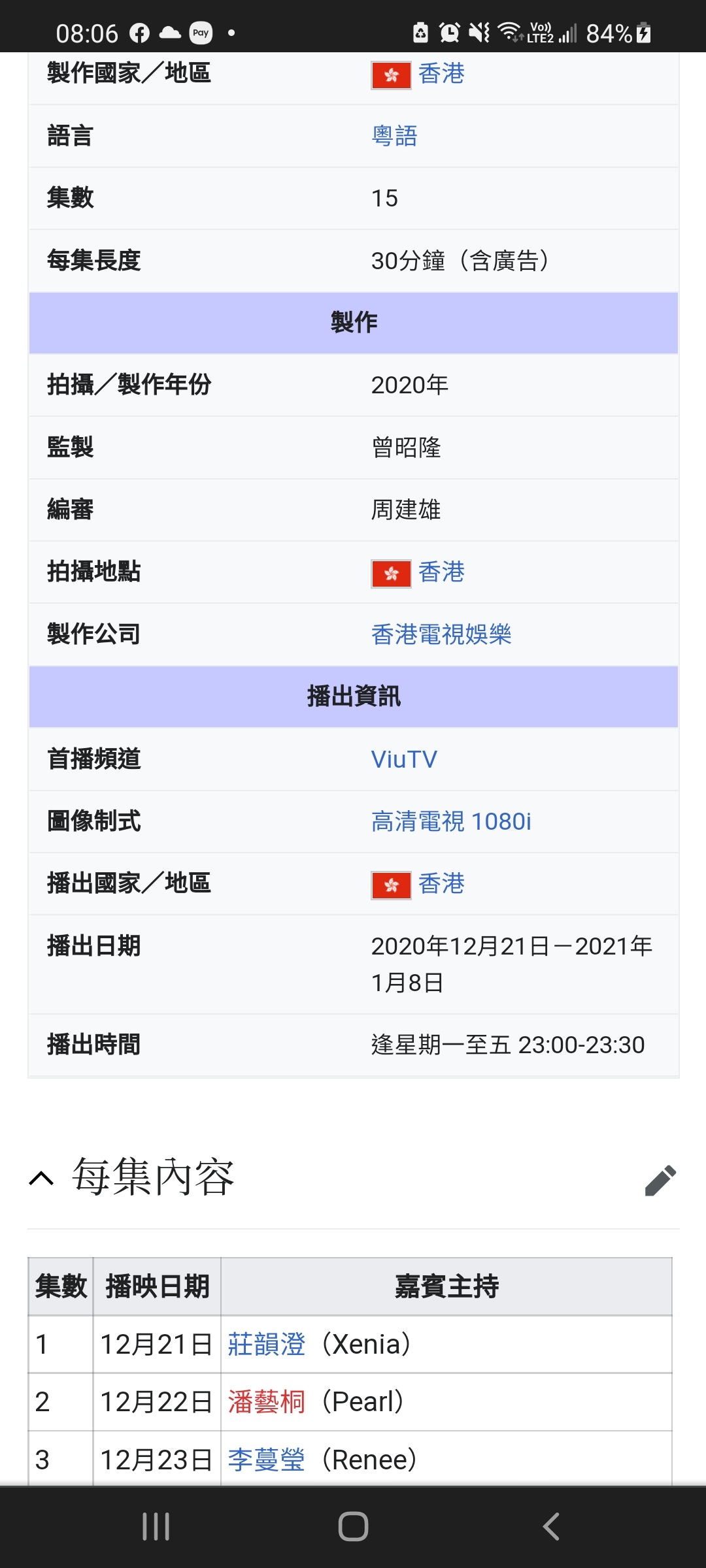This screenshot has width=706, height=1568.
Task: Open the ViuTV channel link
Action: pos(404,759)
